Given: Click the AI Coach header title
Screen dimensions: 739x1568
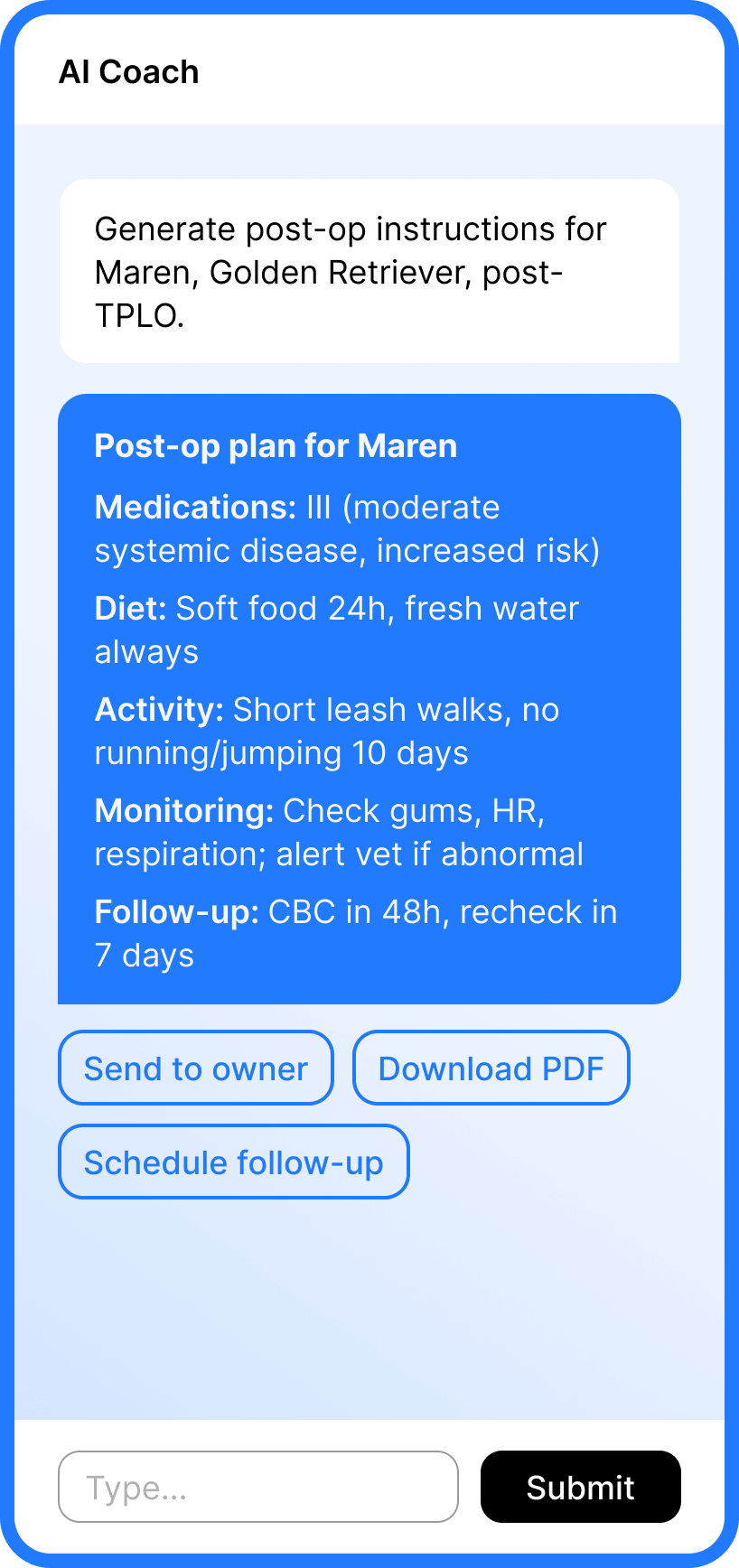Looking at the screenshot, I should pyautogui.click(x=128, y=71).
